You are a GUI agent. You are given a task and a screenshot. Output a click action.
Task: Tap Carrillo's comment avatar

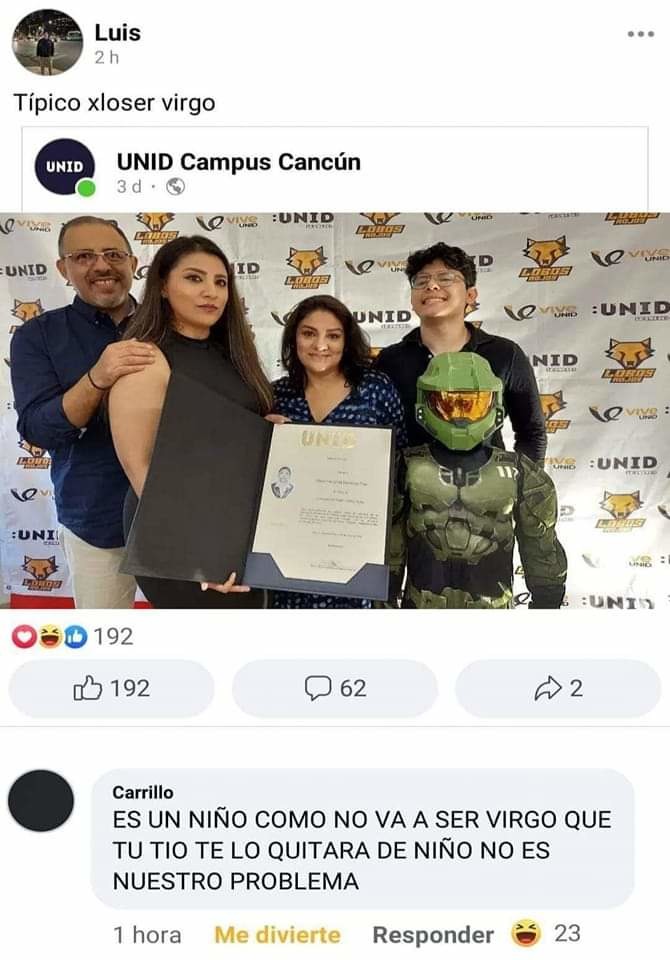tap(41, 800)
